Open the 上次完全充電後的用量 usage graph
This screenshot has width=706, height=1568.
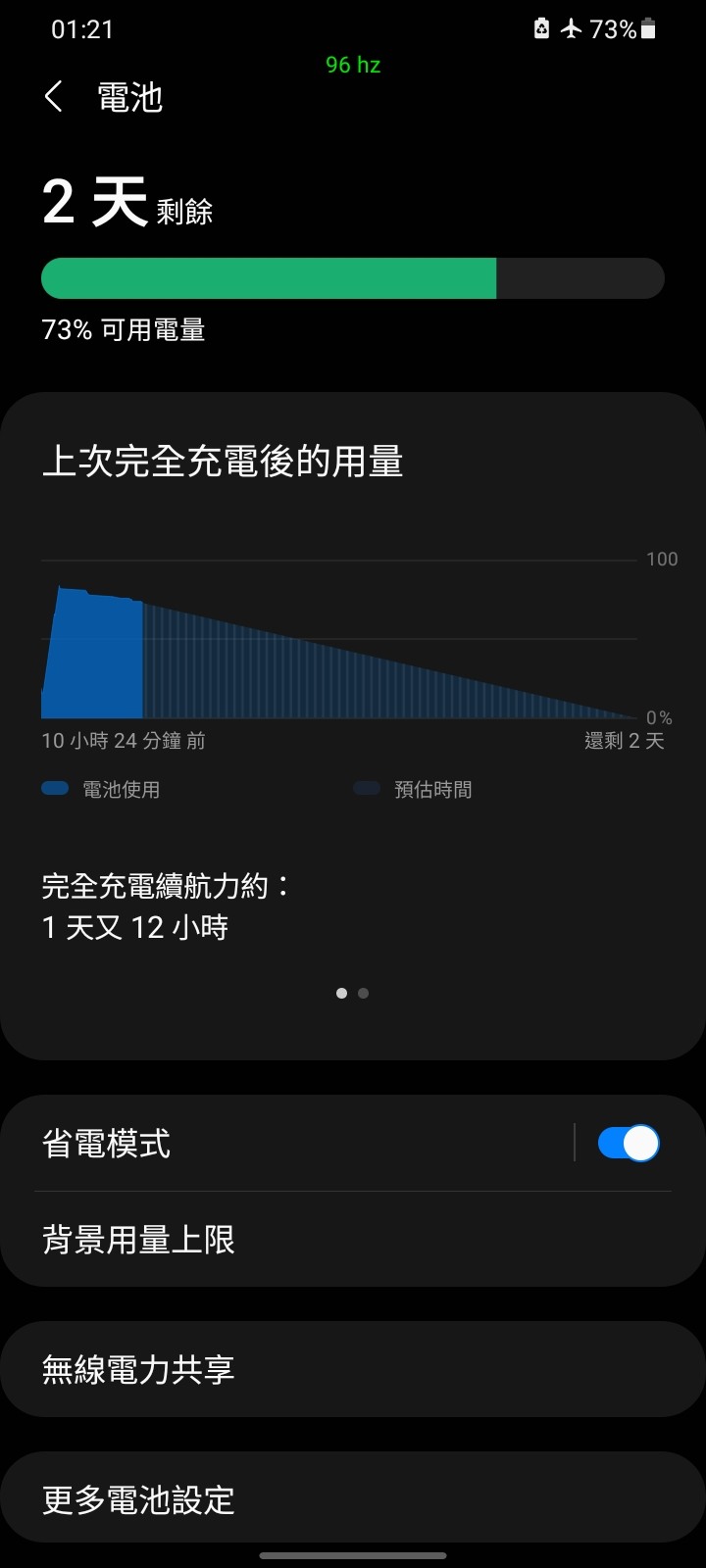[339, 637]
